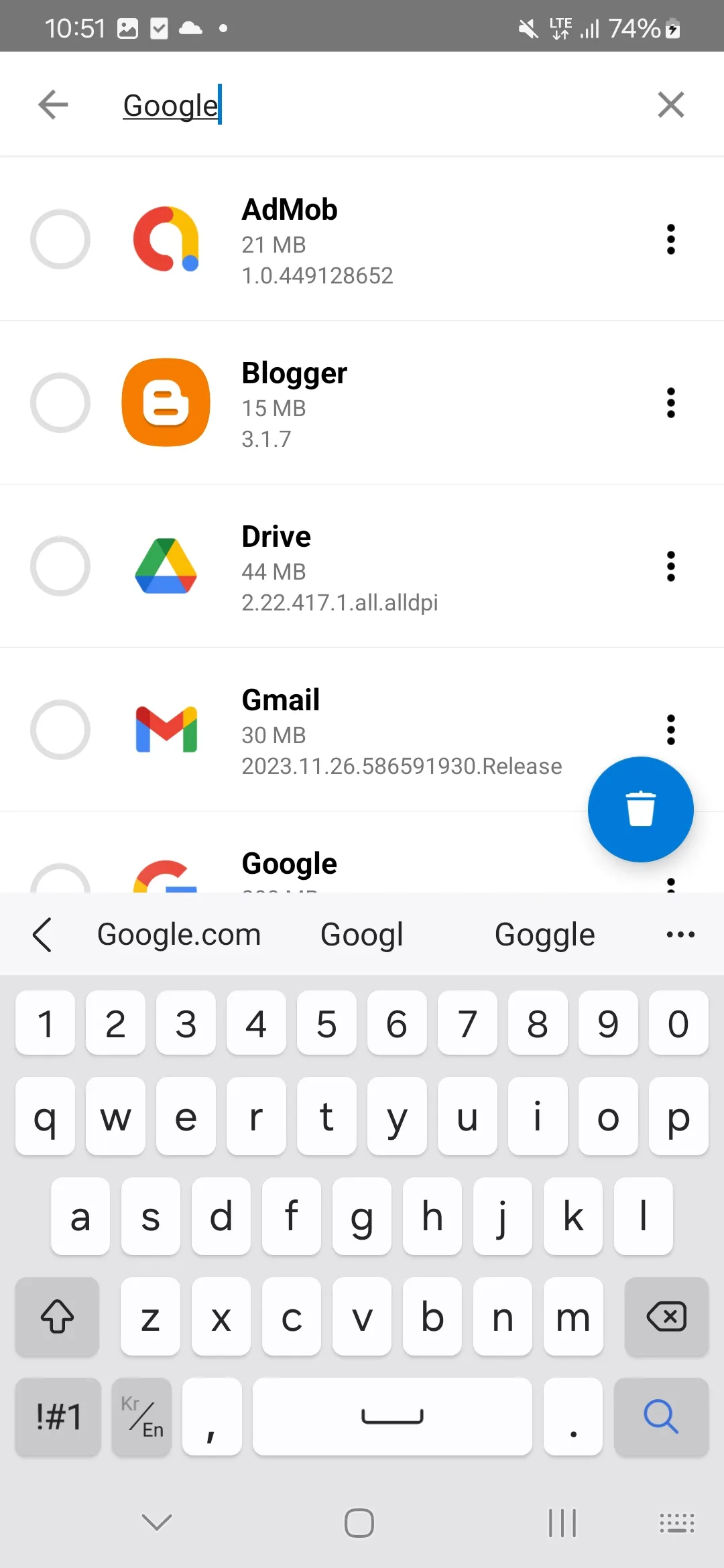
Task: Tap the search icon on the keyboard
Action: (x=661, y=1417)
